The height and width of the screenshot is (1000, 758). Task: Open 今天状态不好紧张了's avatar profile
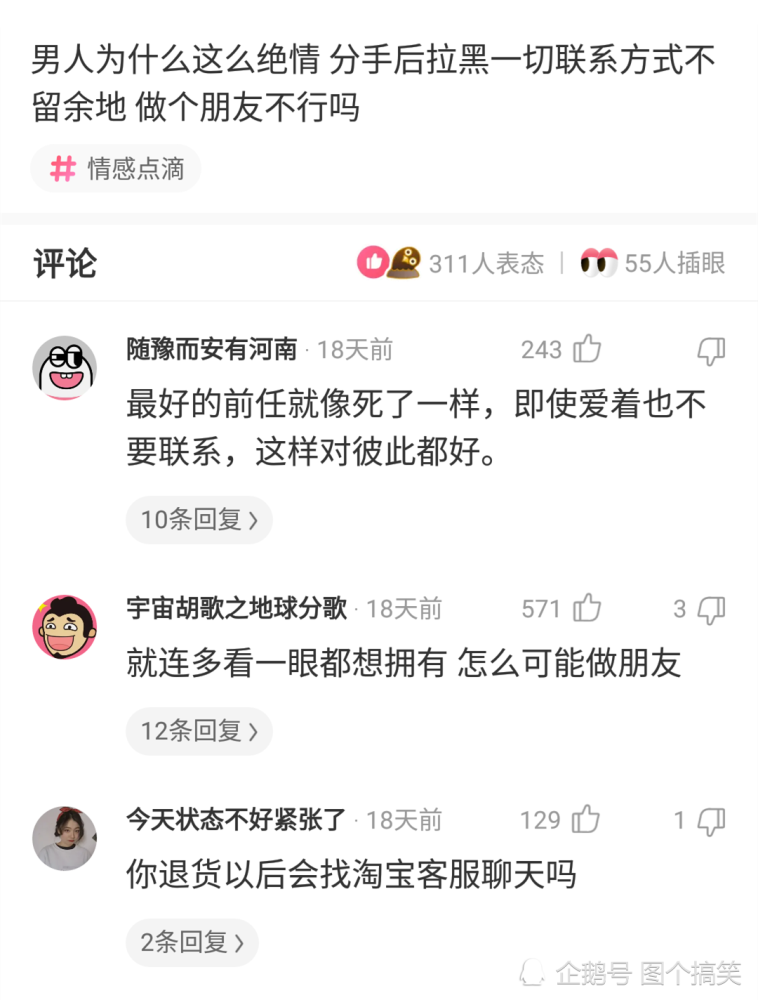pyautogui.click(x=64, y=838)
